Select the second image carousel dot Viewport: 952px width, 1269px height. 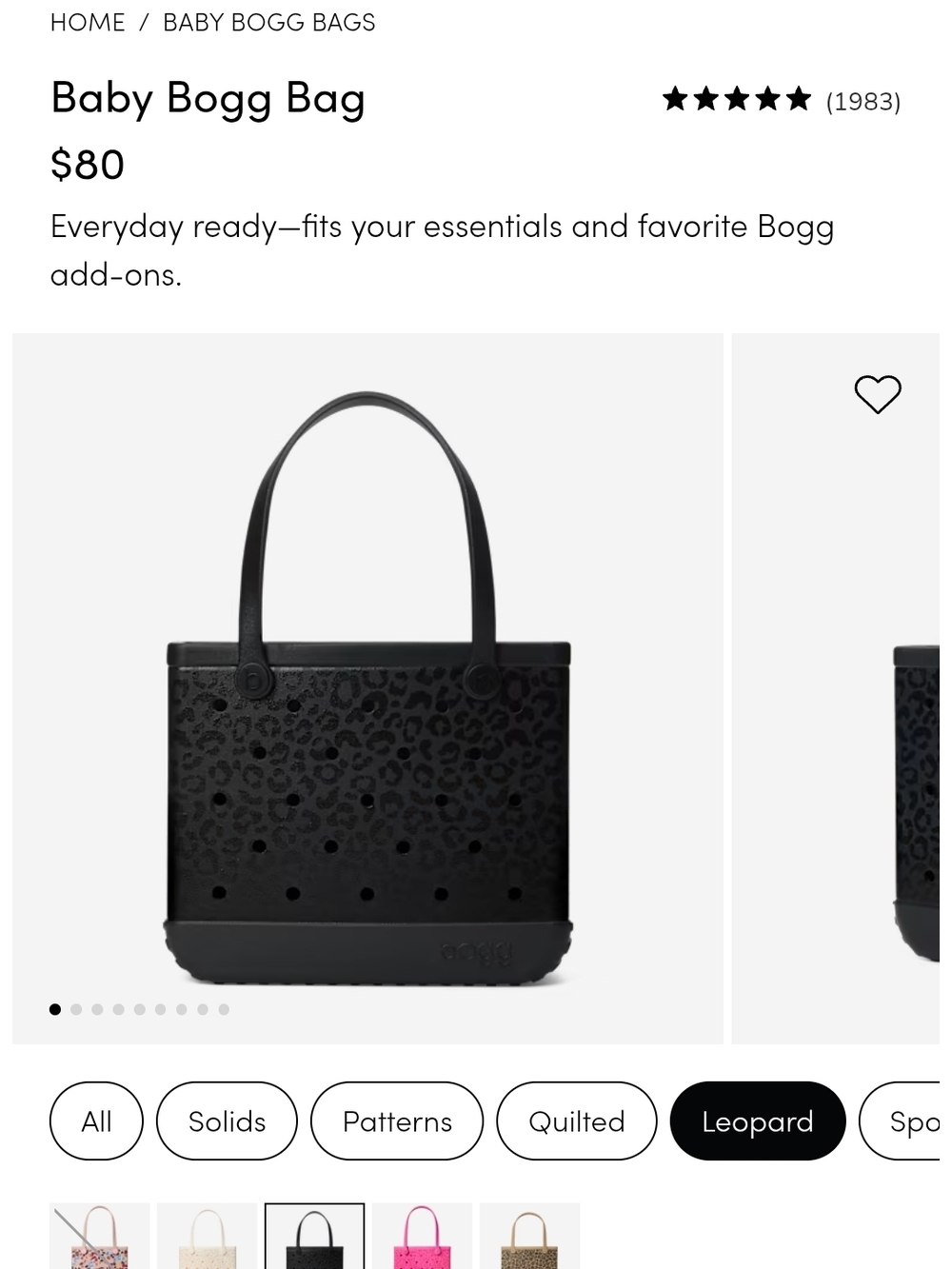pyautogui.click(x=75, y=1009)
